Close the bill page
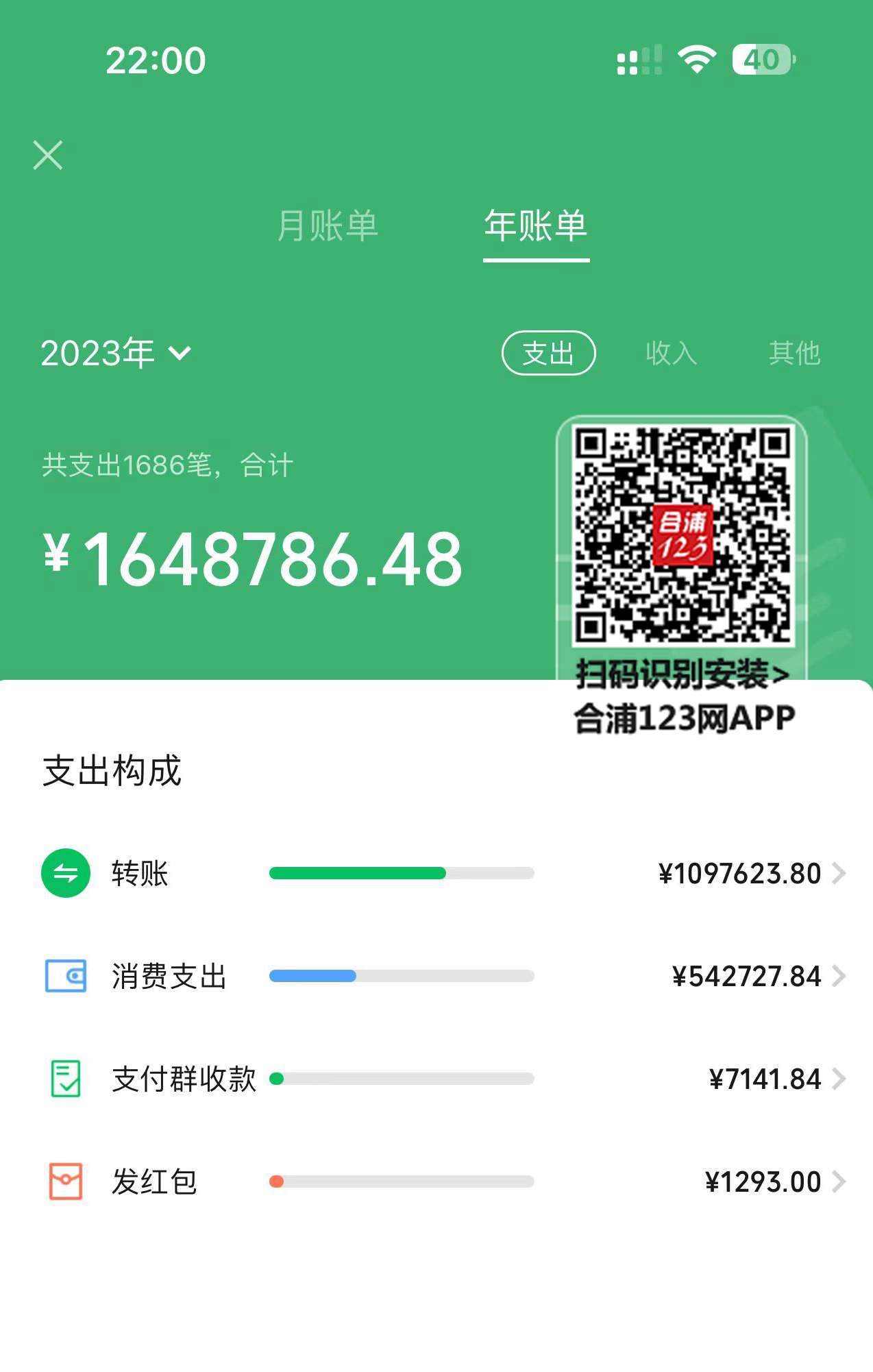This screenshot has width=873, height=1372. click(48, 155)
